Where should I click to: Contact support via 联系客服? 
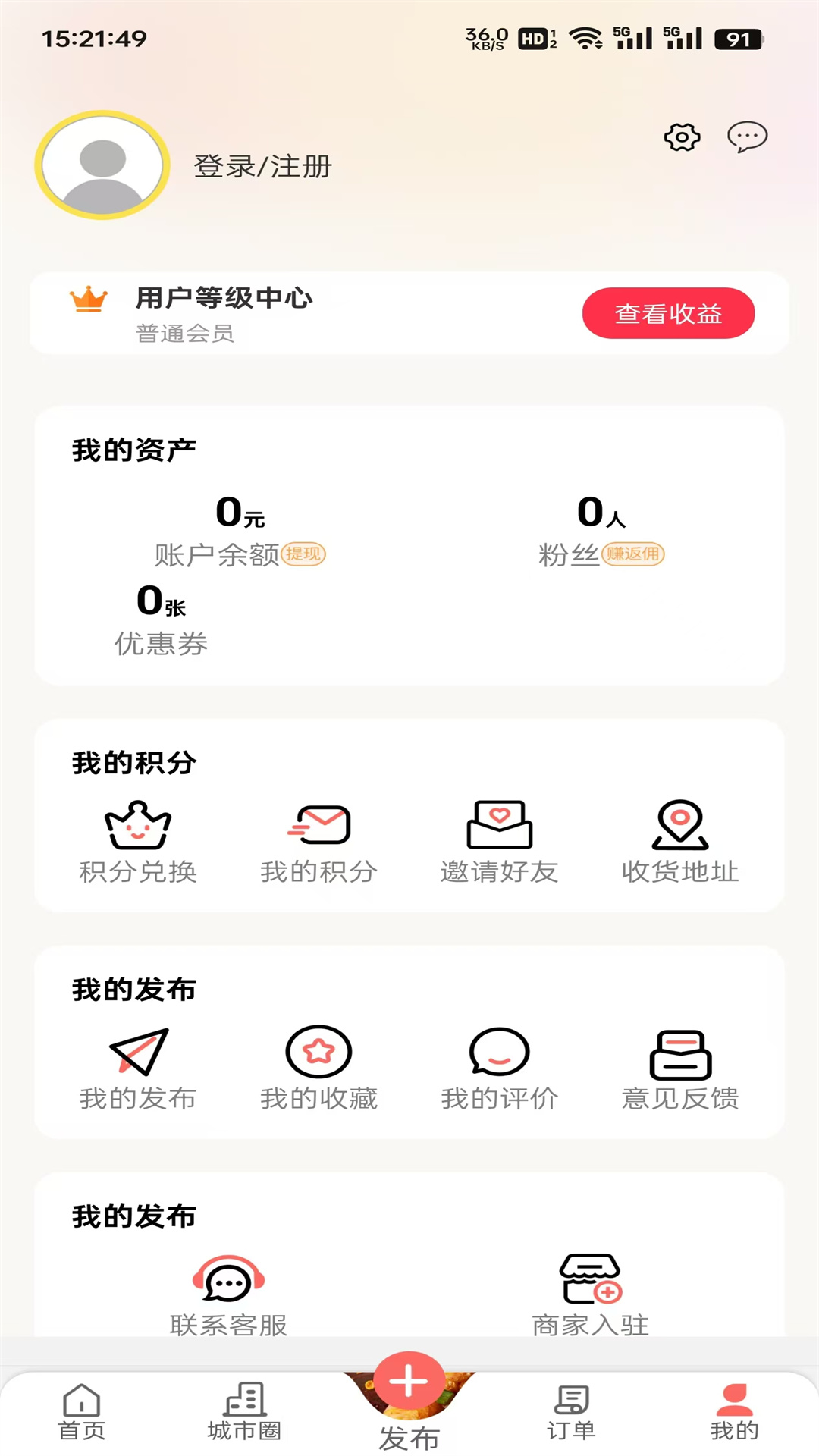click(x=228, y=1295)
